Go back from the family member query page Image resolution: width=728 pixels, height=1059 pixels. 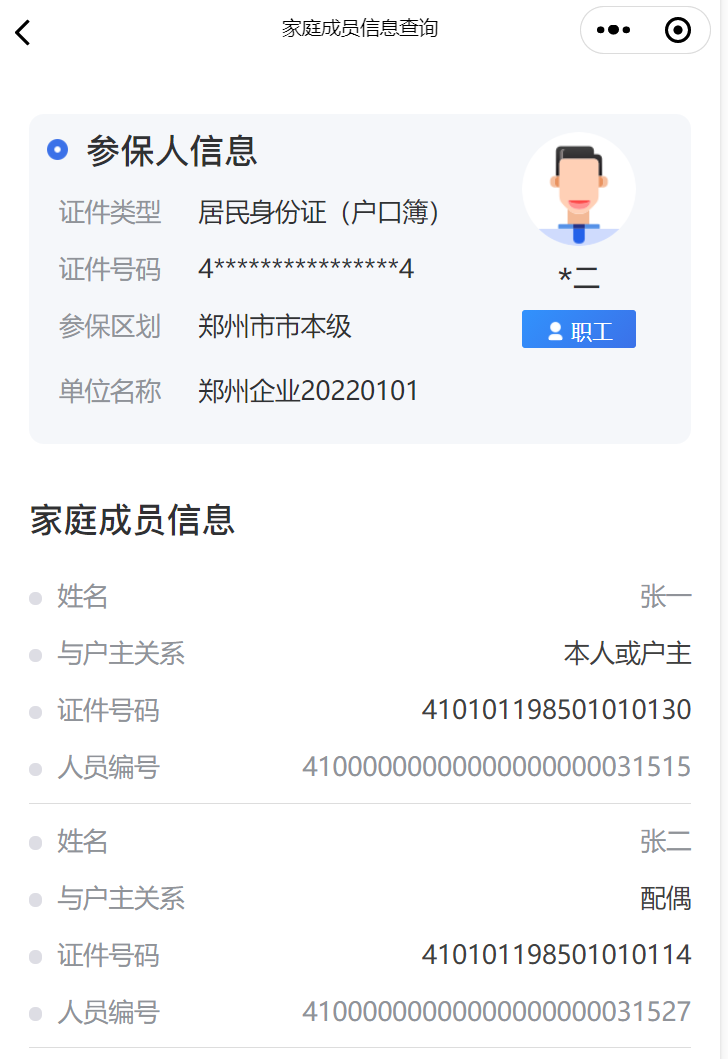(x=23, y=32)
